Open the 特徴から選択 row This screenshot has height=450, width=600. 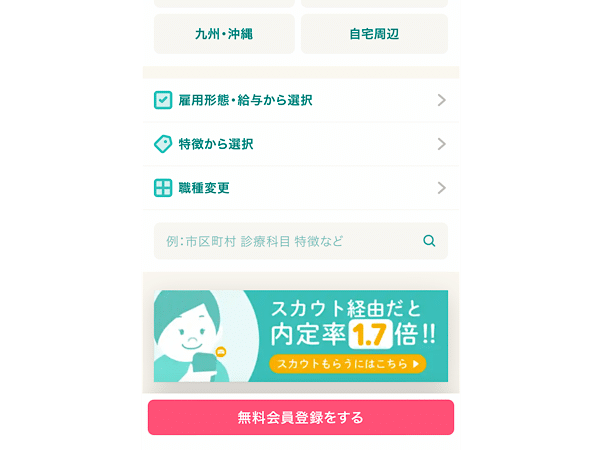[300, 144]
